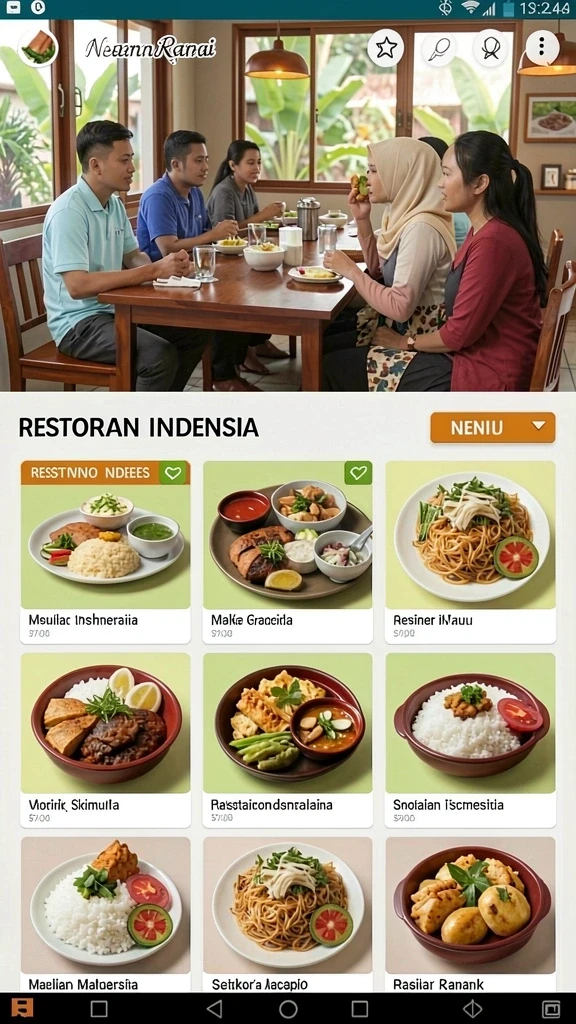Like the Msullac Inshneraiia dish heart
576x1024 pixels.
pyautogui.click(x=173, y=472)
